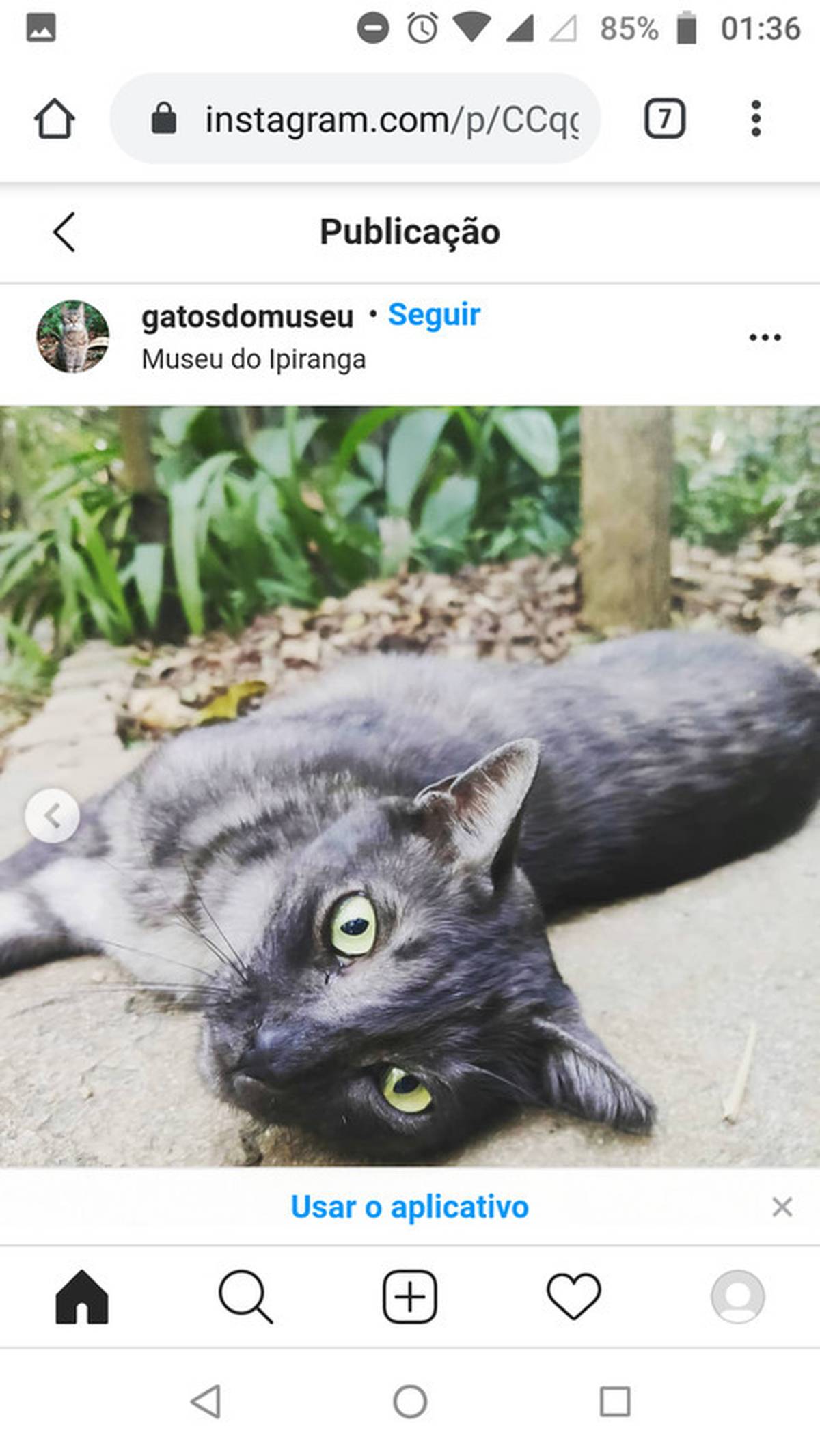Open the gatosdomuseu profile picture

(x=72, y=337)
